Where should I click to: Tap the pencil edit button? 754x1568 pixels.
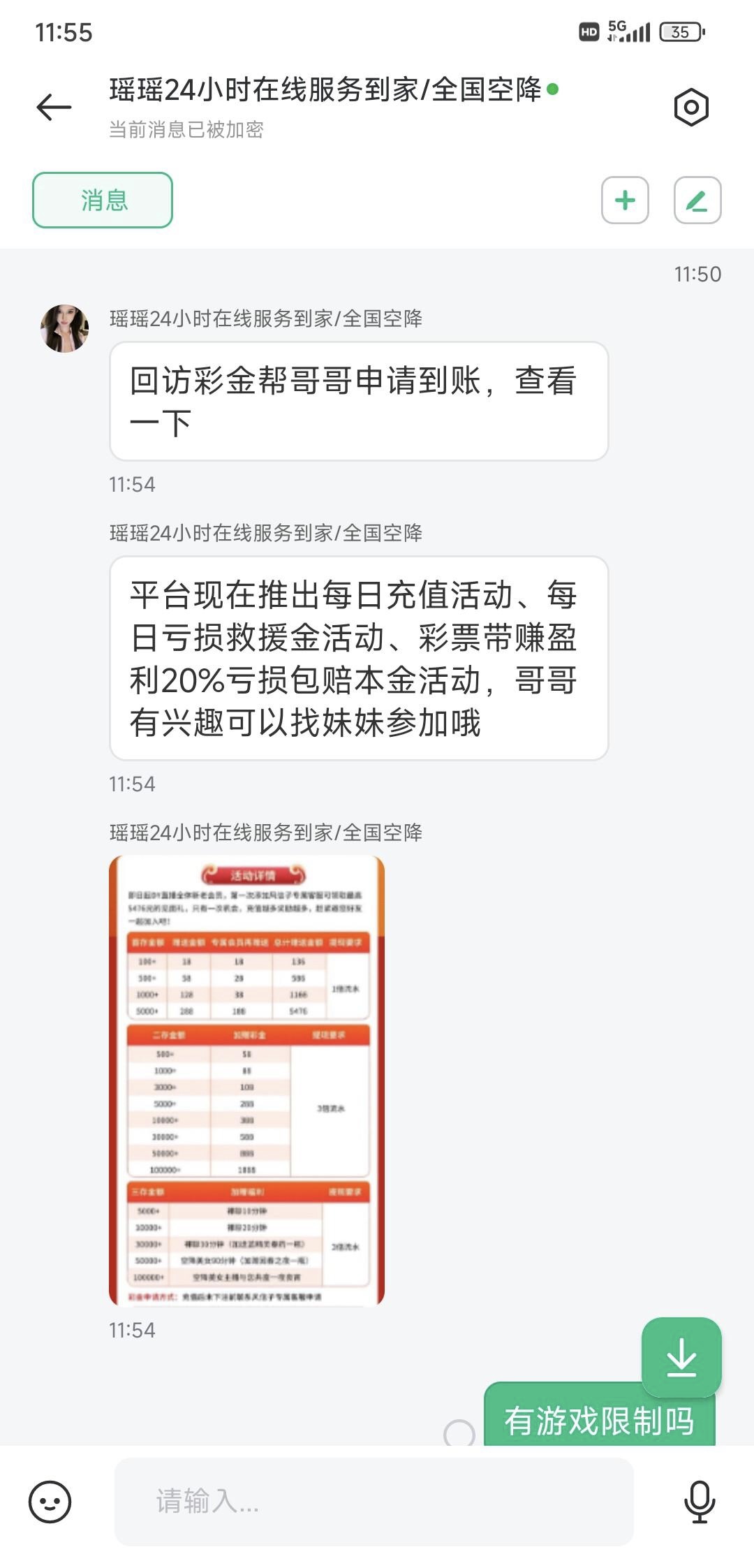697,200
